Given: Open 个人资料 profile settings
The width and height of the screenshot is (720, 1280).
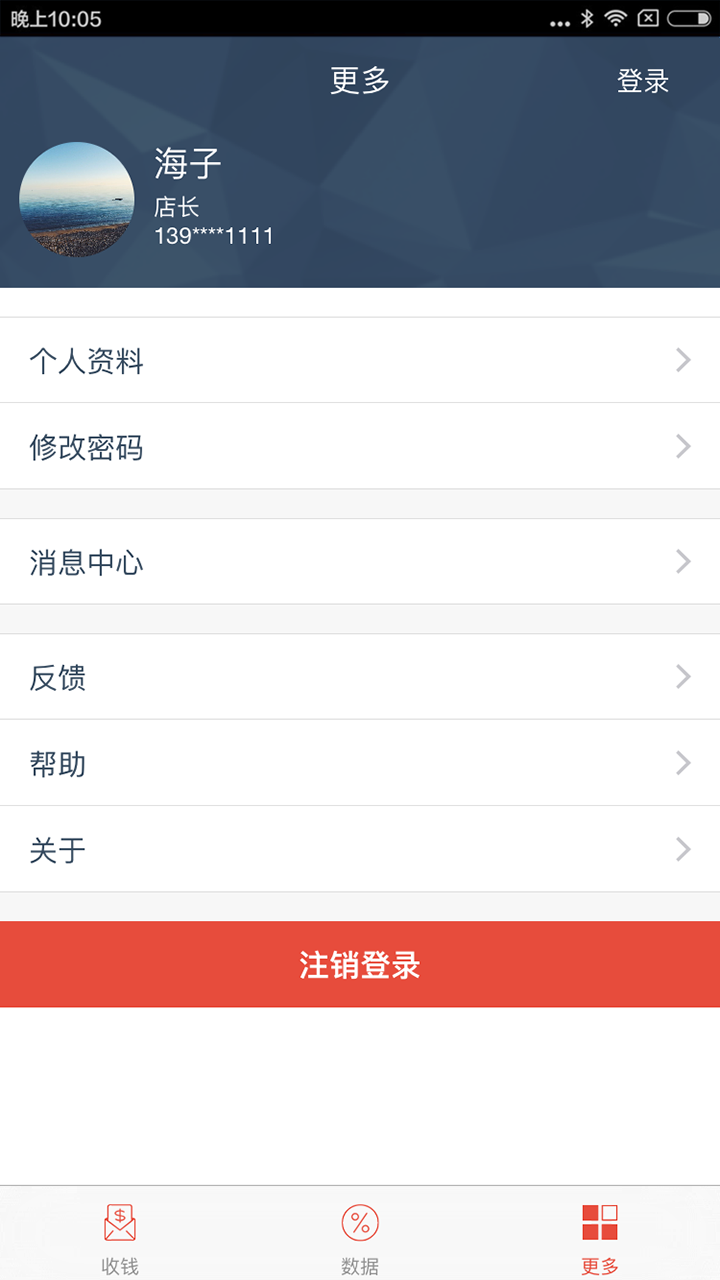Looking at the screenshot, I should [360, 360].
